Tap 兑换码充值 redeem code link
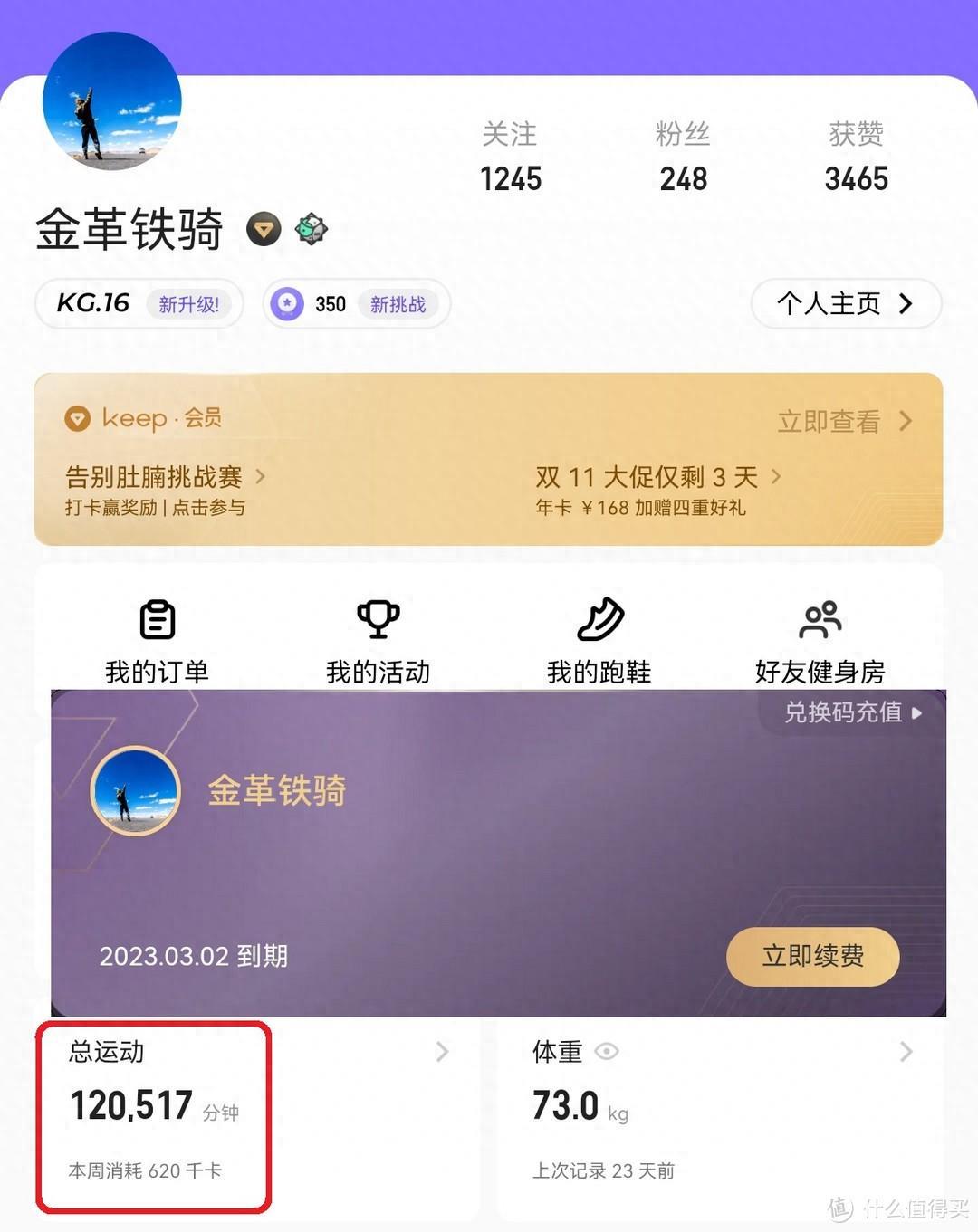Screen dimensions: 978x1232 click(x=851, y=712)
